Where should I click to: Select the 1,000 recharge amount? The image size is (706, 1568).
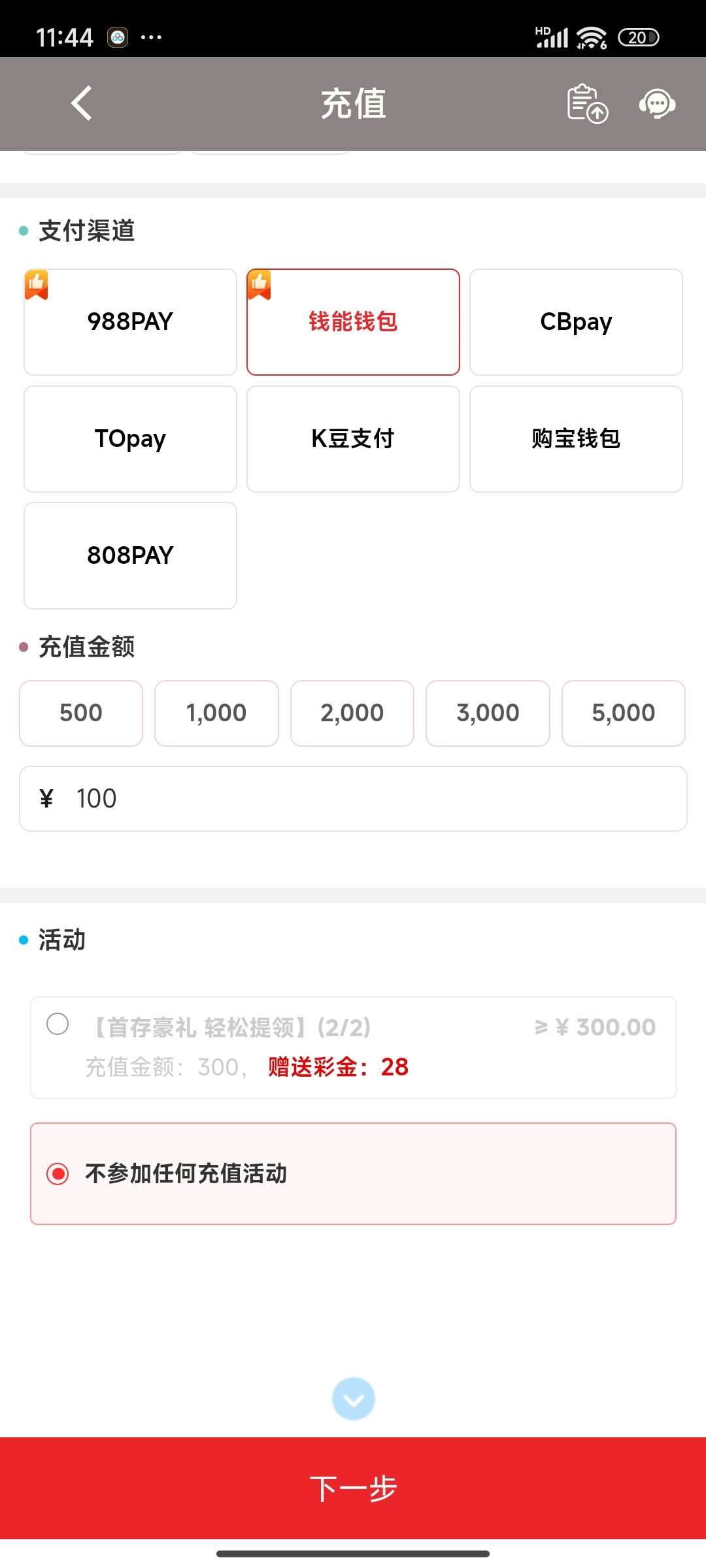click(x=216, y=713)
